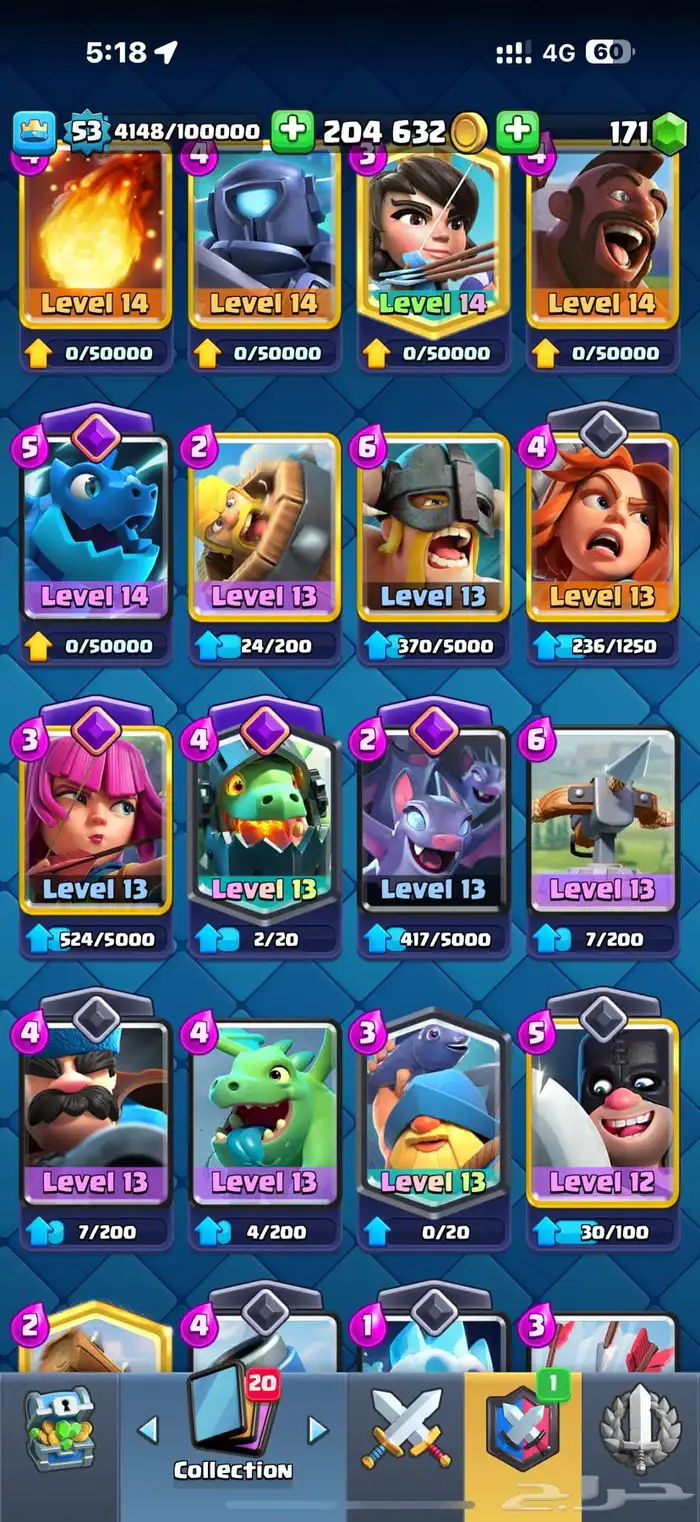Open the Fireball card
Screen dimensions: 700x1522
pyautogui.click(x=95, y=240)
